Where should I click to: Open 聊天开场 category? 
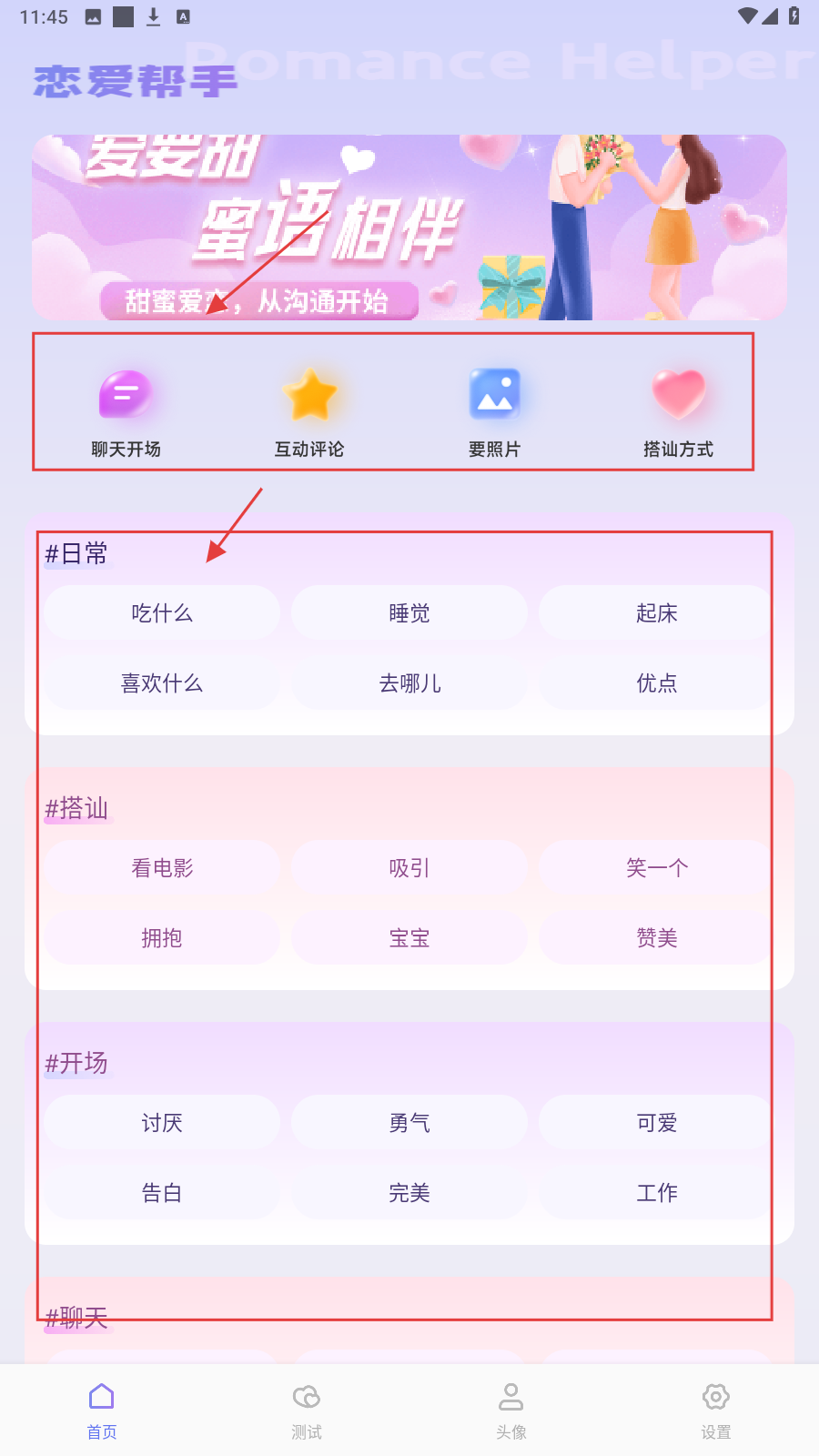(126, 411)
